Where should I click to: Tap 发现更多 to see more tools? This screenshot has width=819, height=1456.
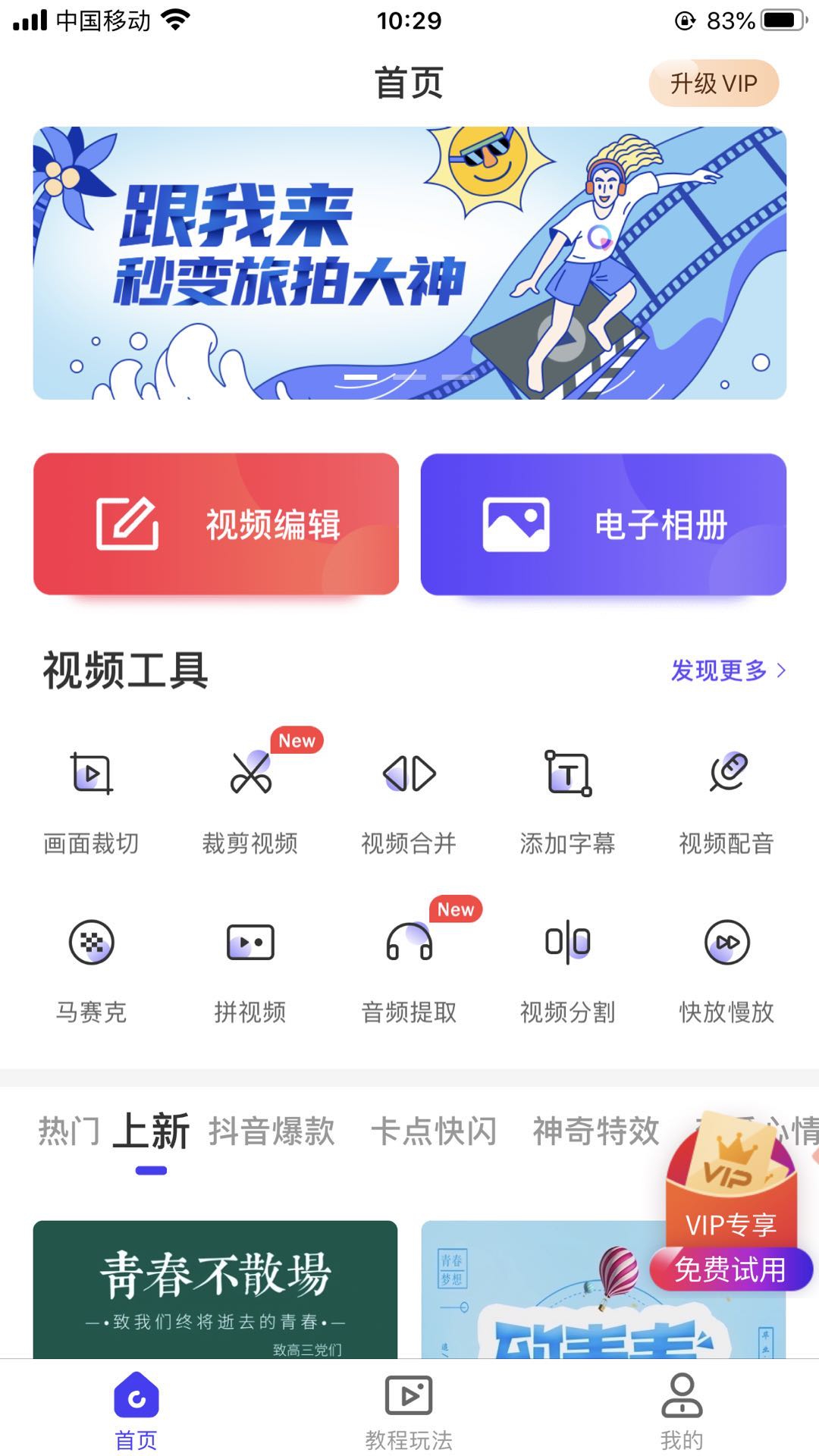pos(727,670)
